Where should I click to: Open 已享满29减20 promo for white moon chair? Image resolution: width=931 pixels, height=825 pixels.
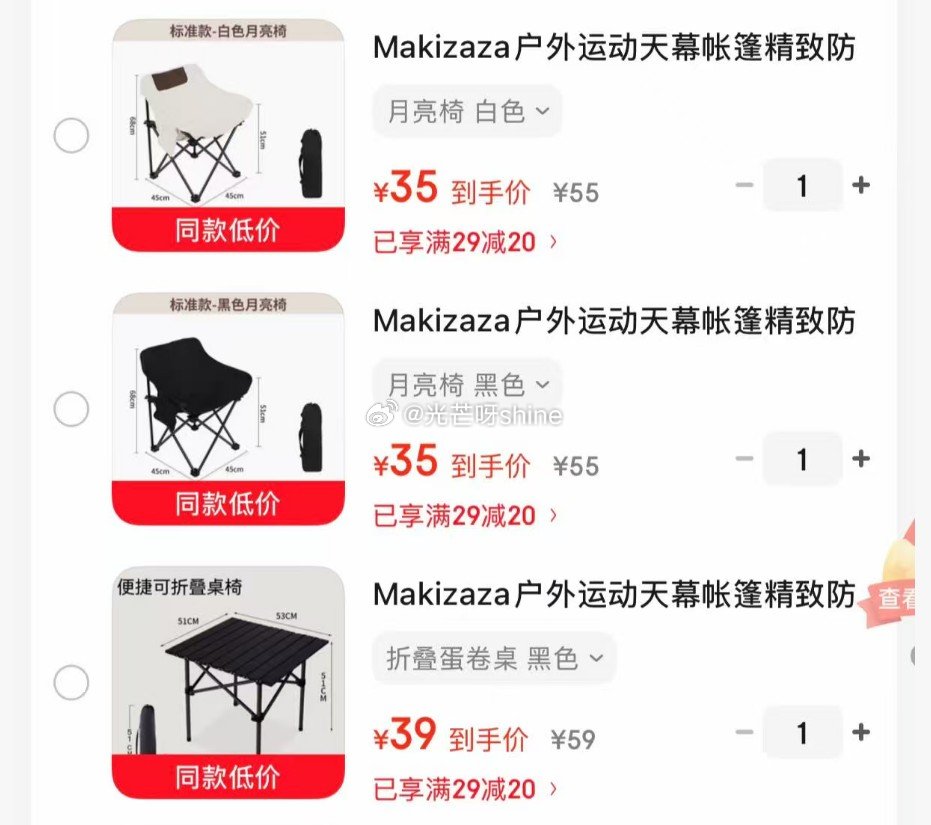pyautogui.click(x=465, y=242)
